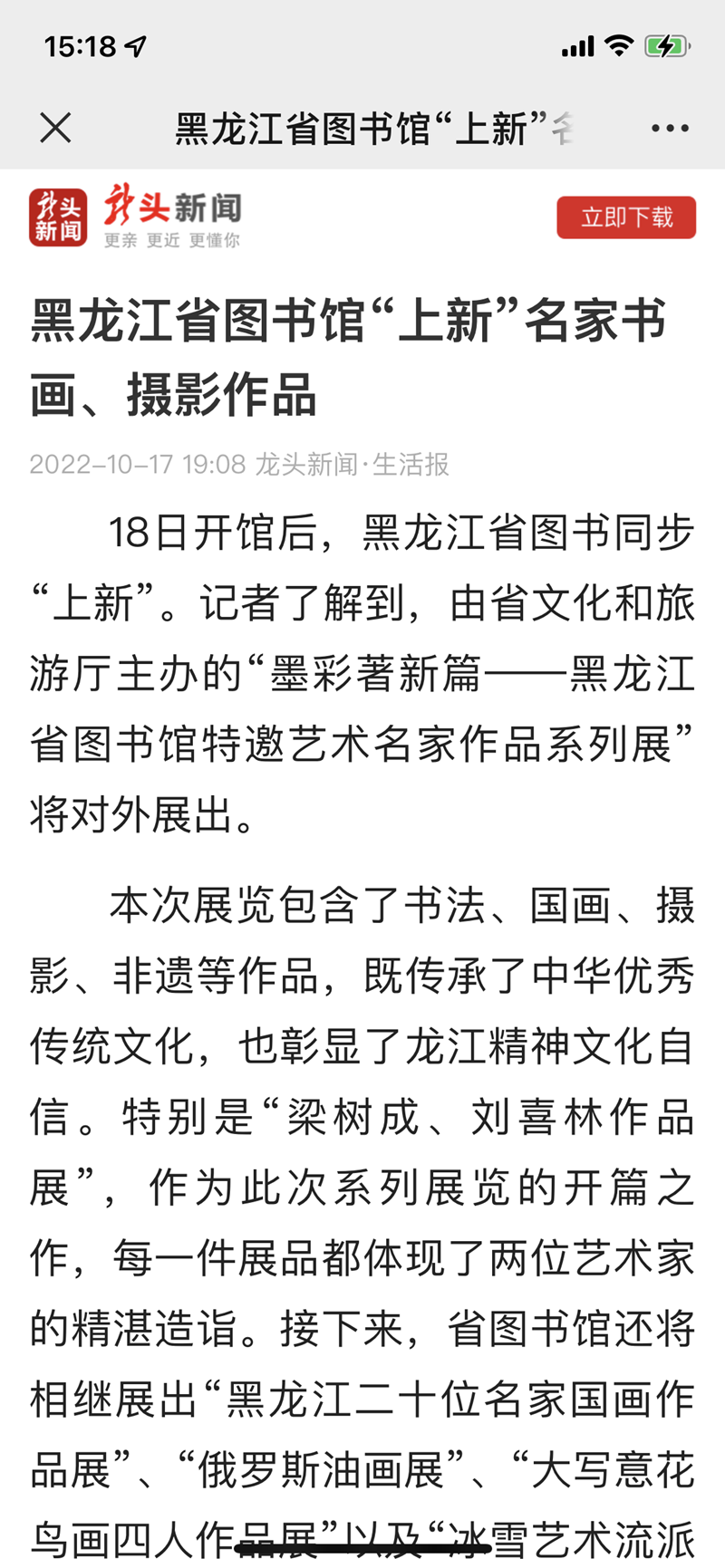This screenshot has height=1568, width=725.
Task: Close the article webview
Action: [55, 129]
